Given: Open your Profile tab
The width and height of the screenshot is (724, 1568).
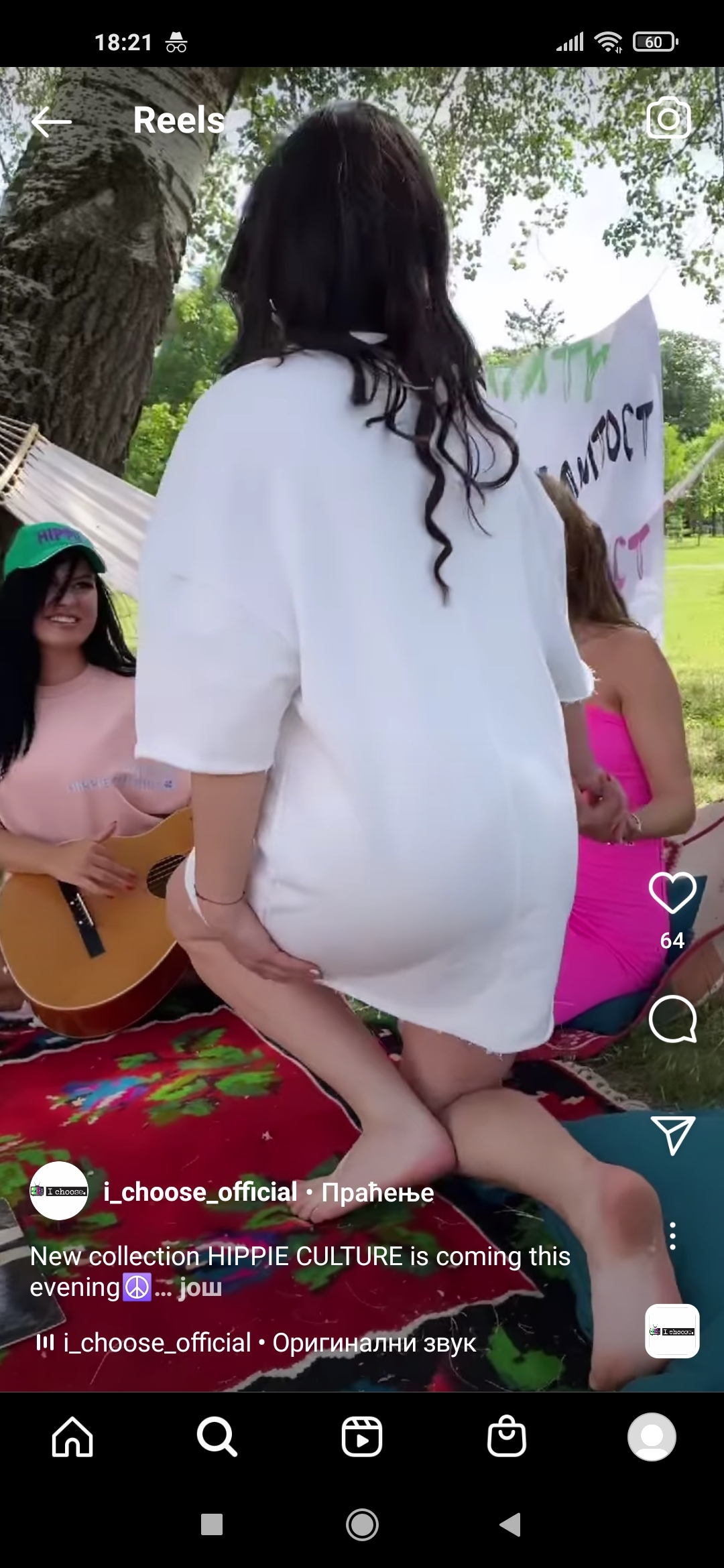Looking at the screenshot, I should pyautogui.click(x=652, y=1437).
